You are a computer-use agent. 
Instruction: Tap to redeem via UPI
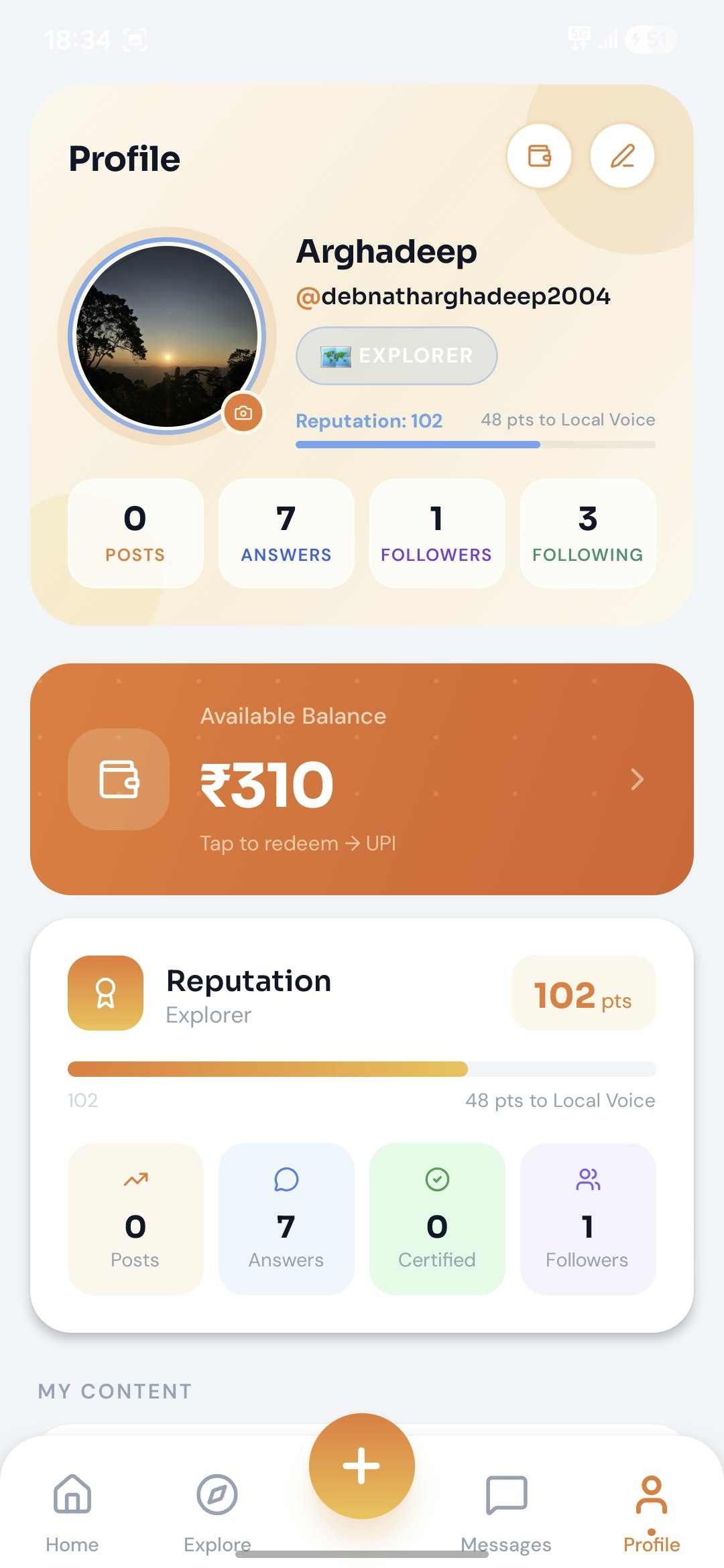point(298,843)
